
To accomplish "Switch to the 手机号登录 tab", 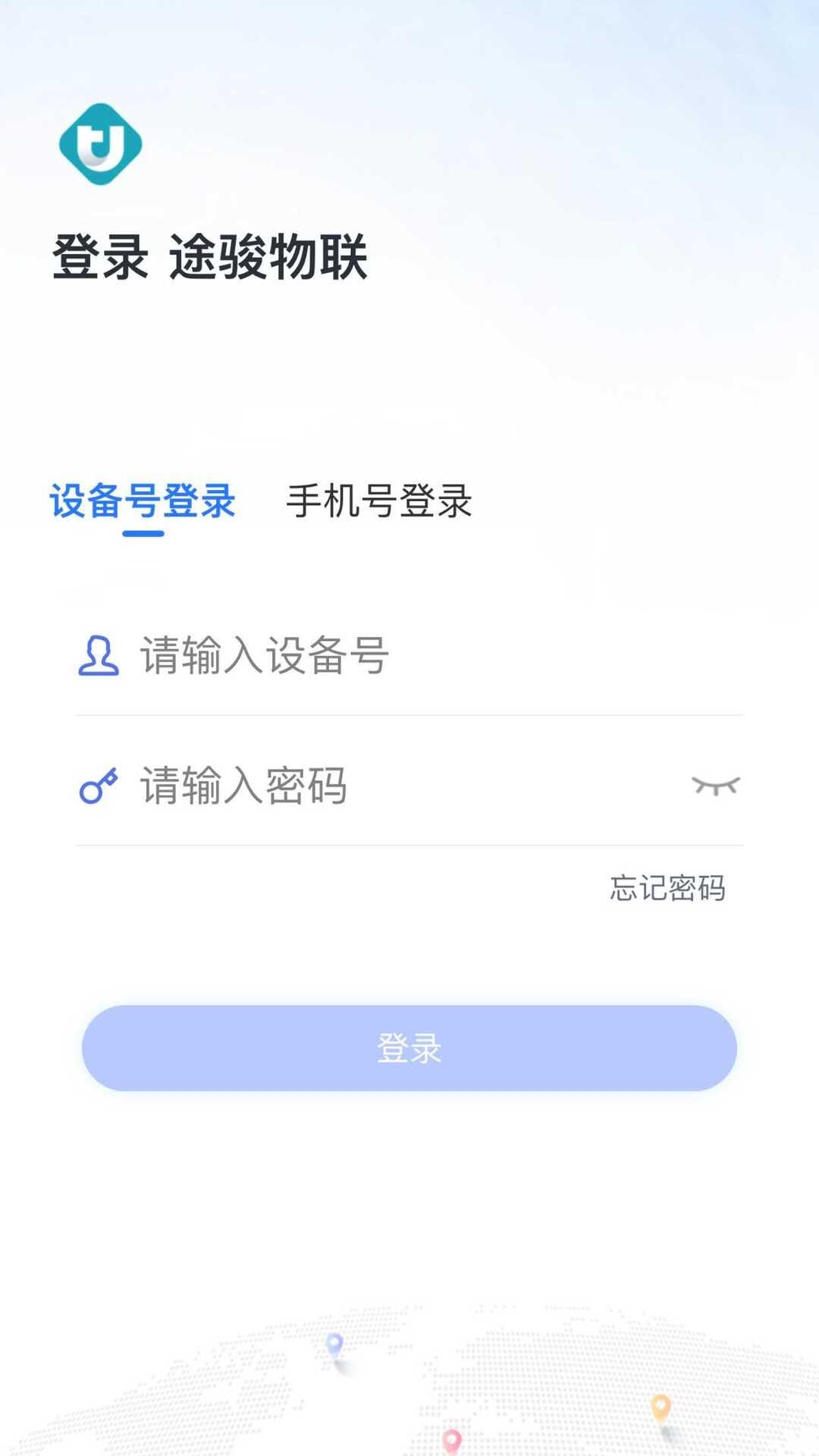I will click(x=378, y=501).
